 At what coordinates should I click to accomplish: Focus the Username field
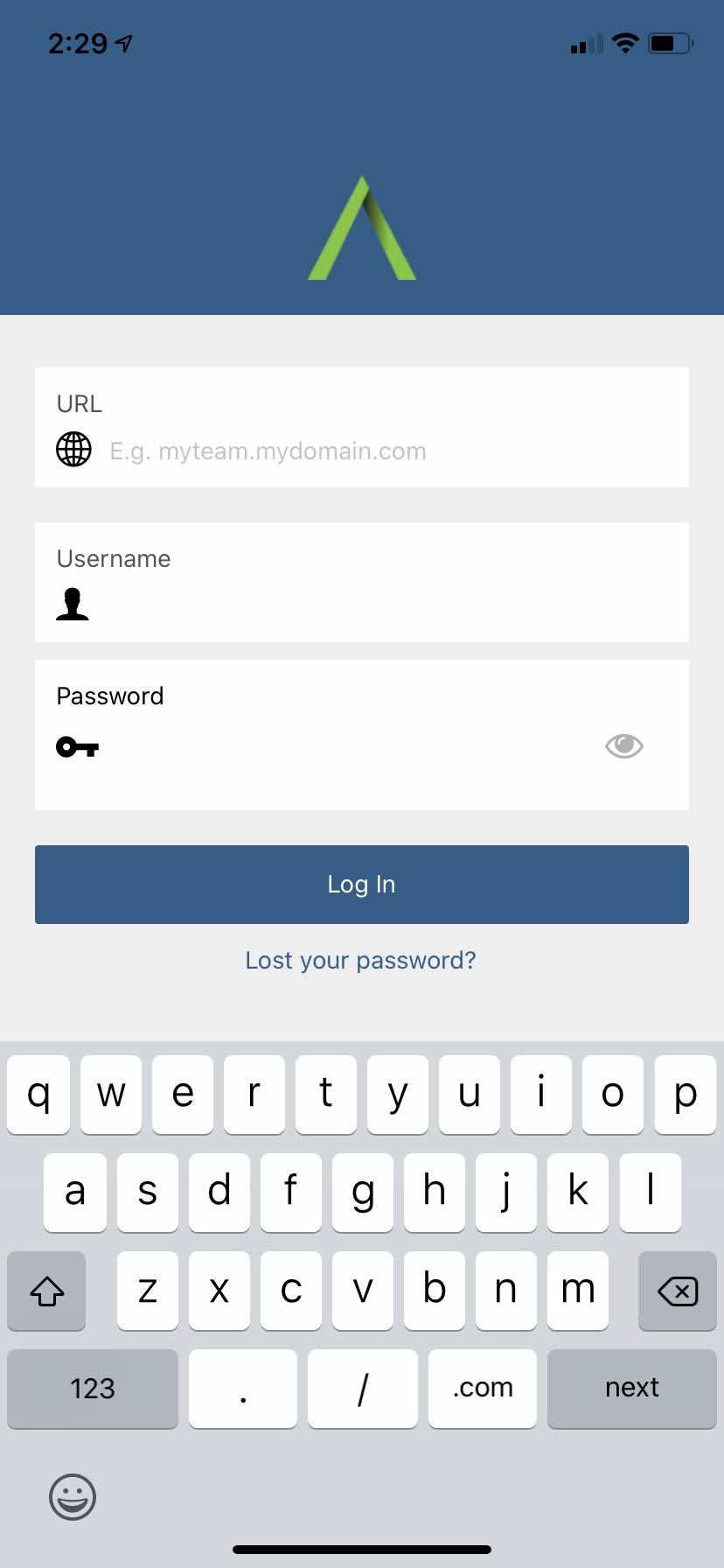click(362, 583)
